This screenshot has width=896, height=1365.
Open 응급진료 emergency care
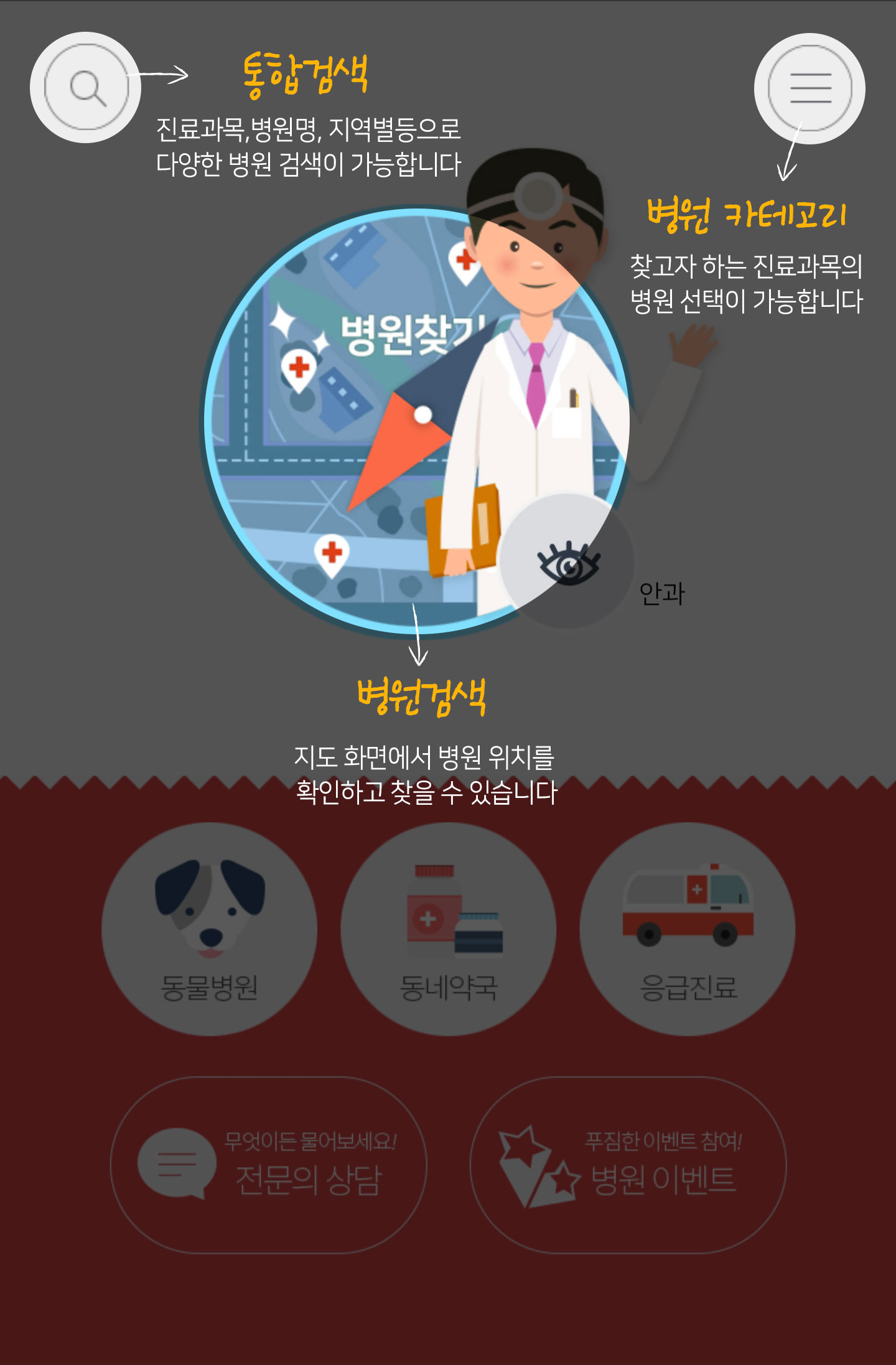(x=687, y=929)
